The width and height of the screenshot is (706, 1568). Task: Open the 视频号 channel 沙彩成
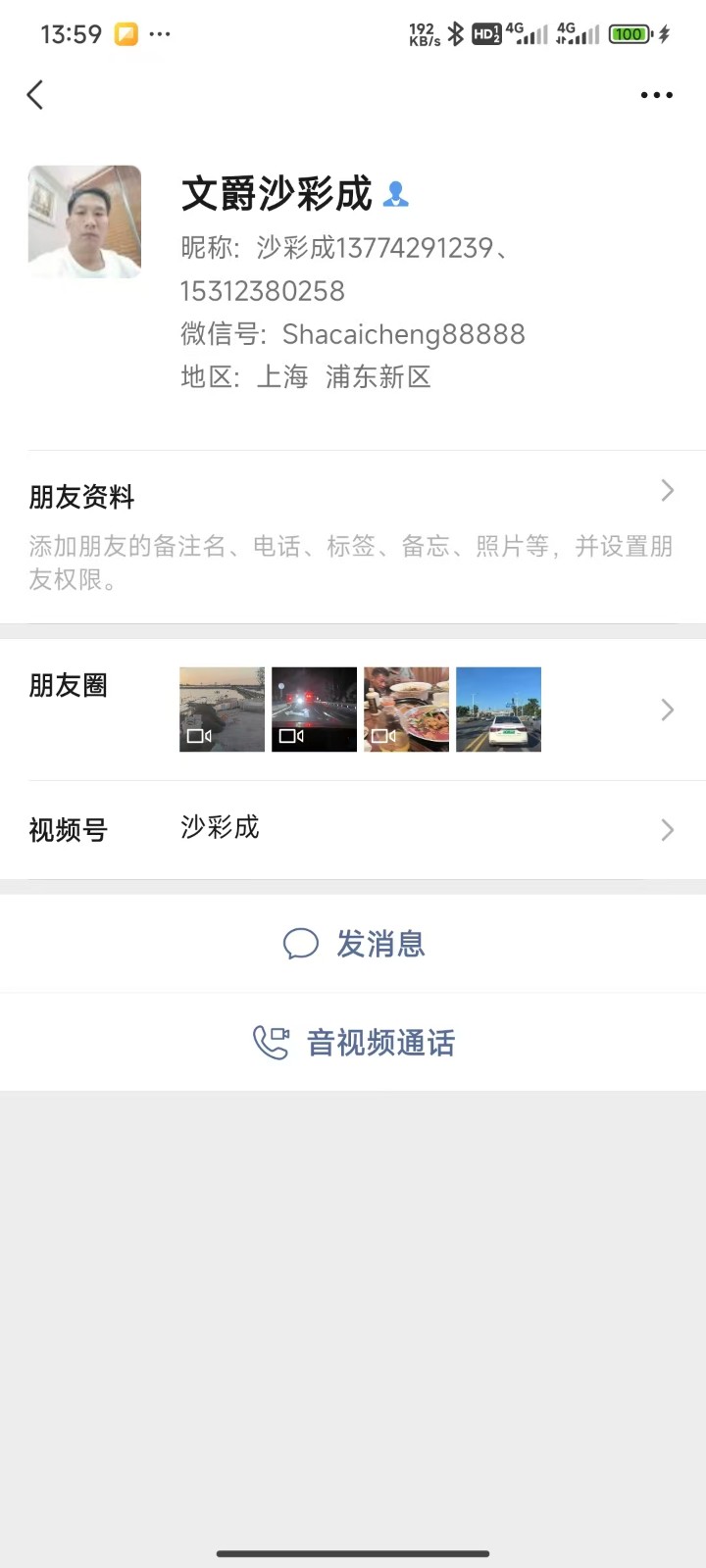click(353, 829)
